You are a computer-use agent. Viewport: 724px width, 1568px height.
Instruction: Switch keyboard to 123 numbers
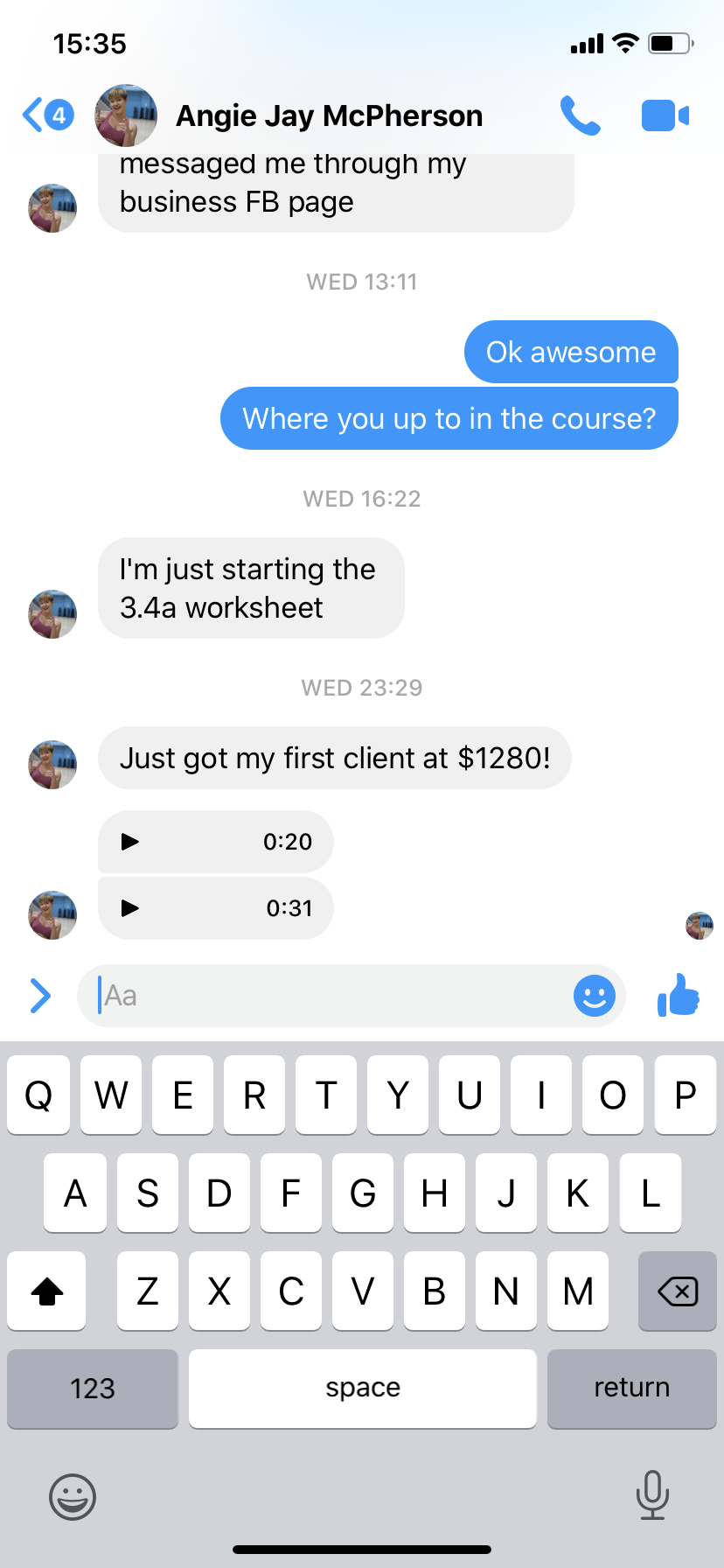(x=93, y=1389)
